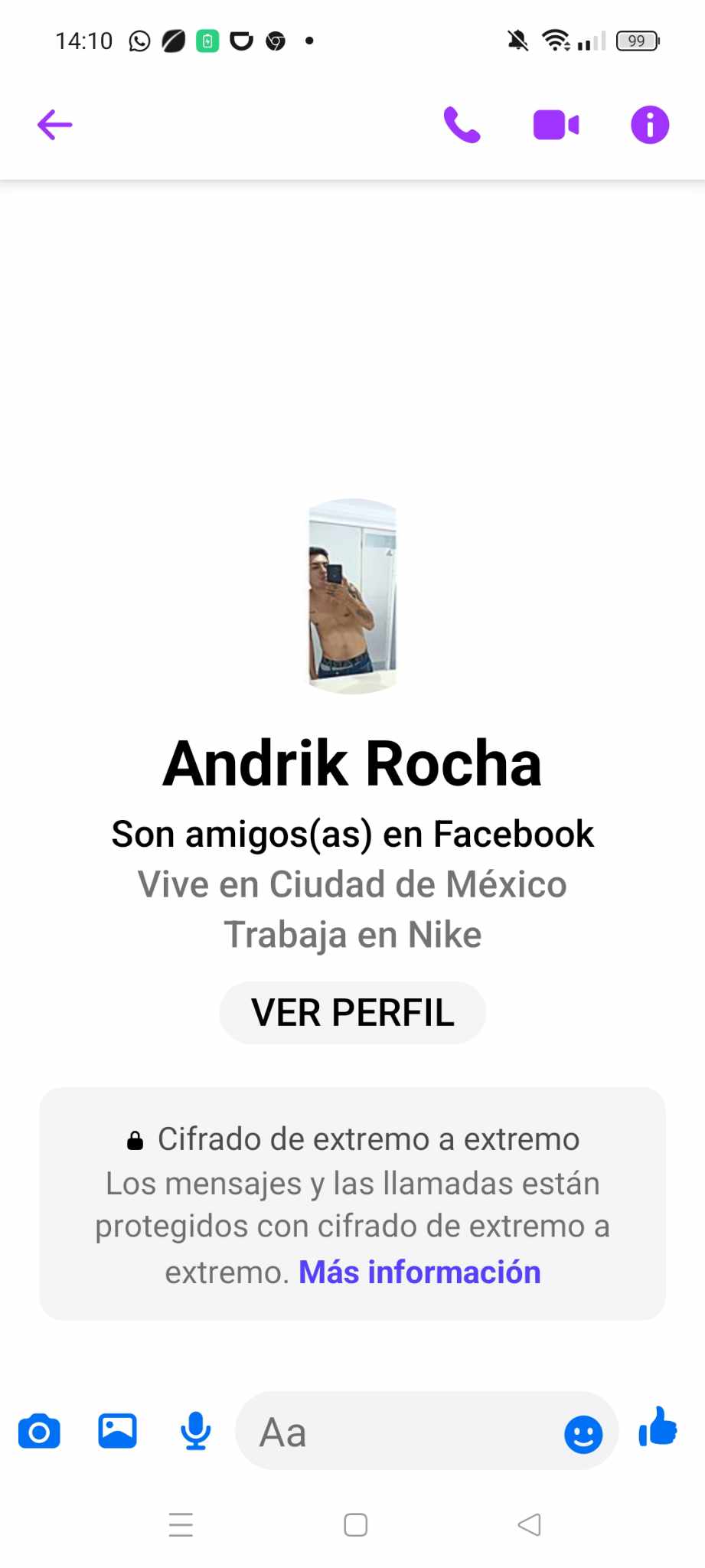This screenshot has width=705, height=1568.
Task: Start a video call with Andrik
Action: click(x=556, y=125)
